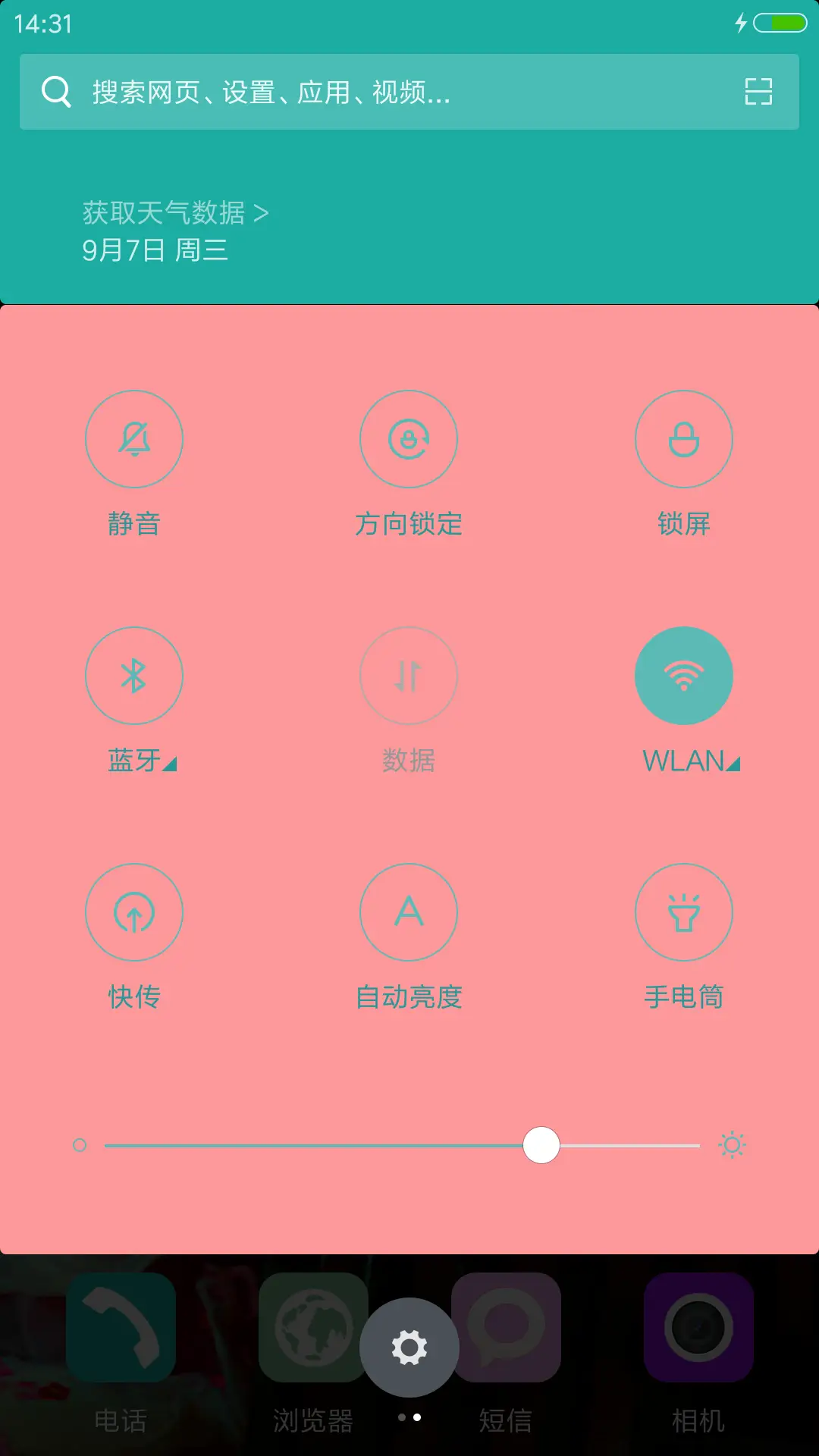Toggle auto brightness
This screenshot has height=1456, width=819.
click(409, 913)
